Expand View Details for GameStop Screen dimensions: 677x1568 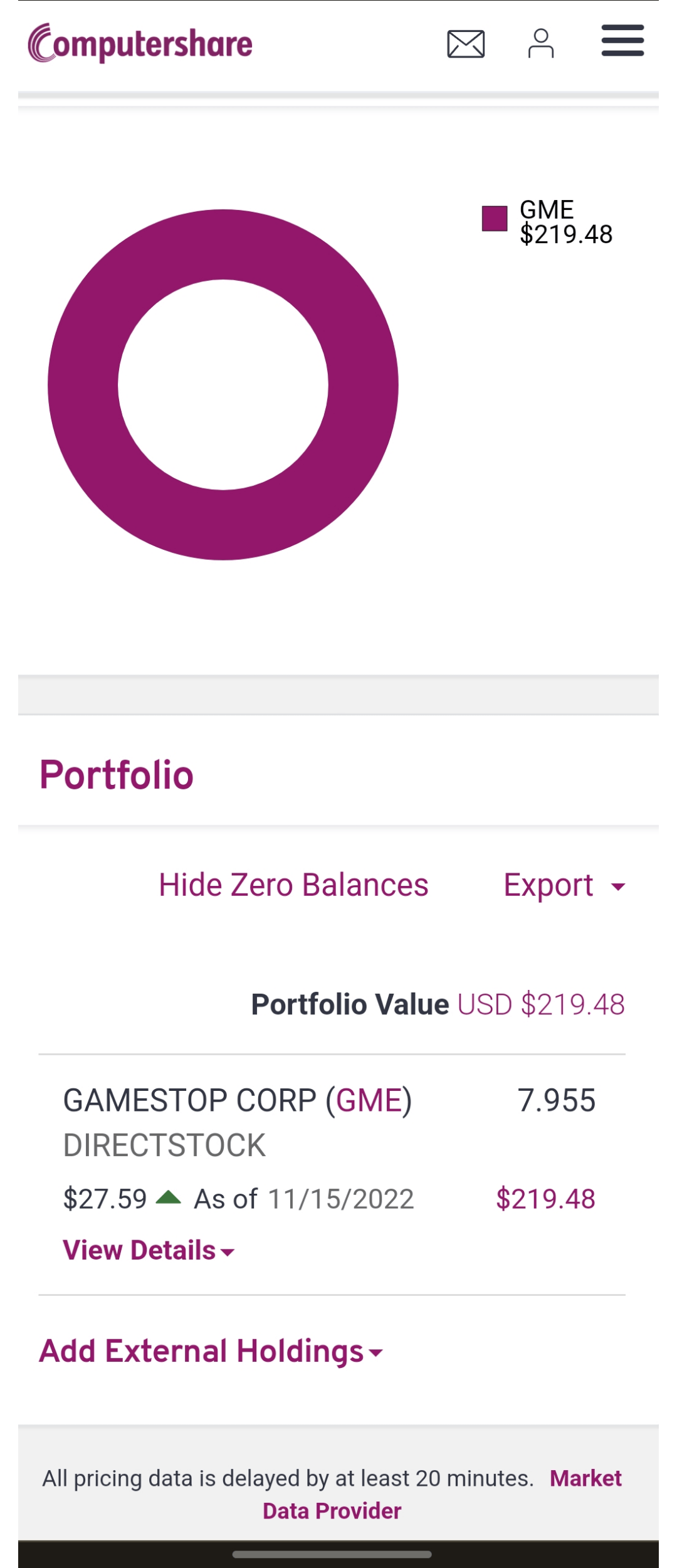pos(149,1250)
